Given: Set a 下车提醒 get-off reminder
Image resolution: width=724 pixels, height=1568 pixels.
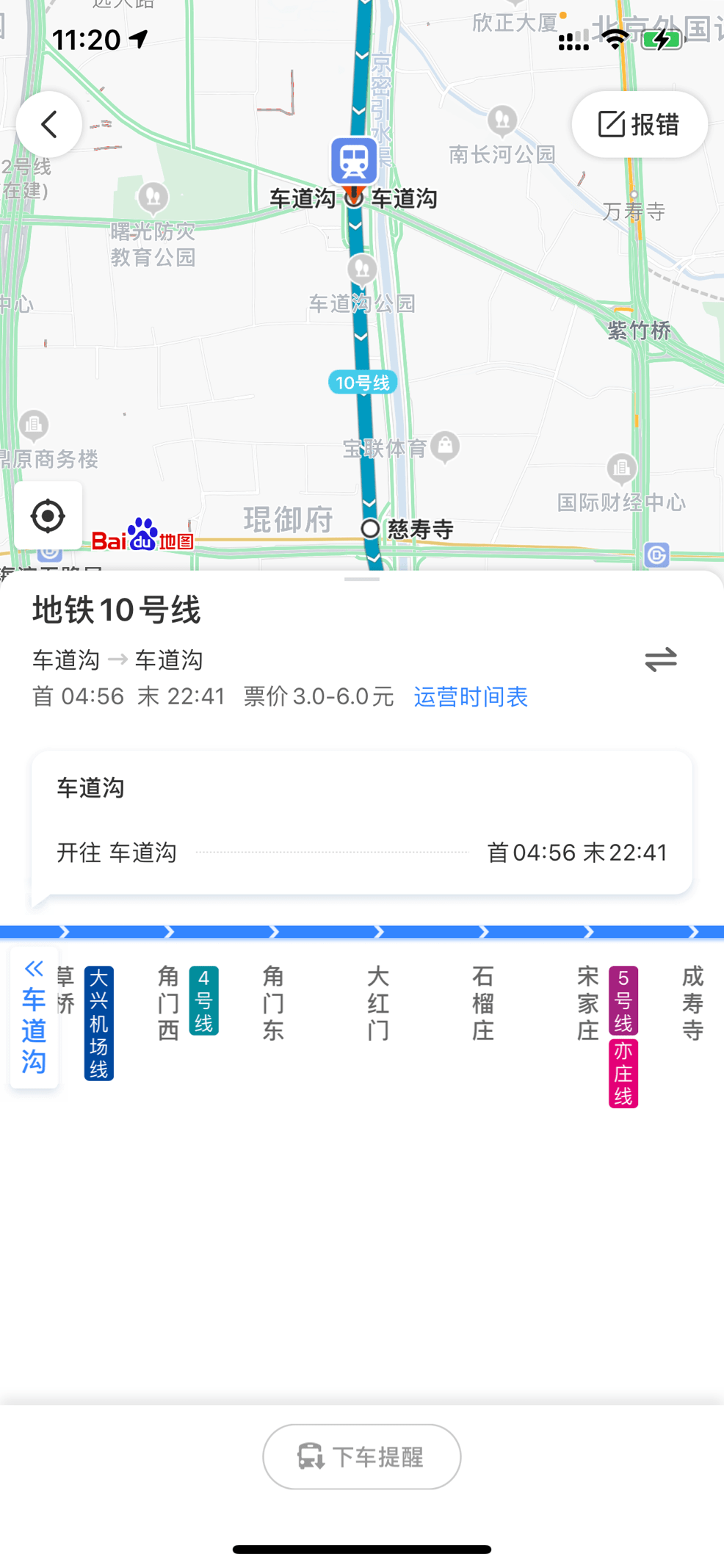Looking at the screenshot, I should 362,1456.
